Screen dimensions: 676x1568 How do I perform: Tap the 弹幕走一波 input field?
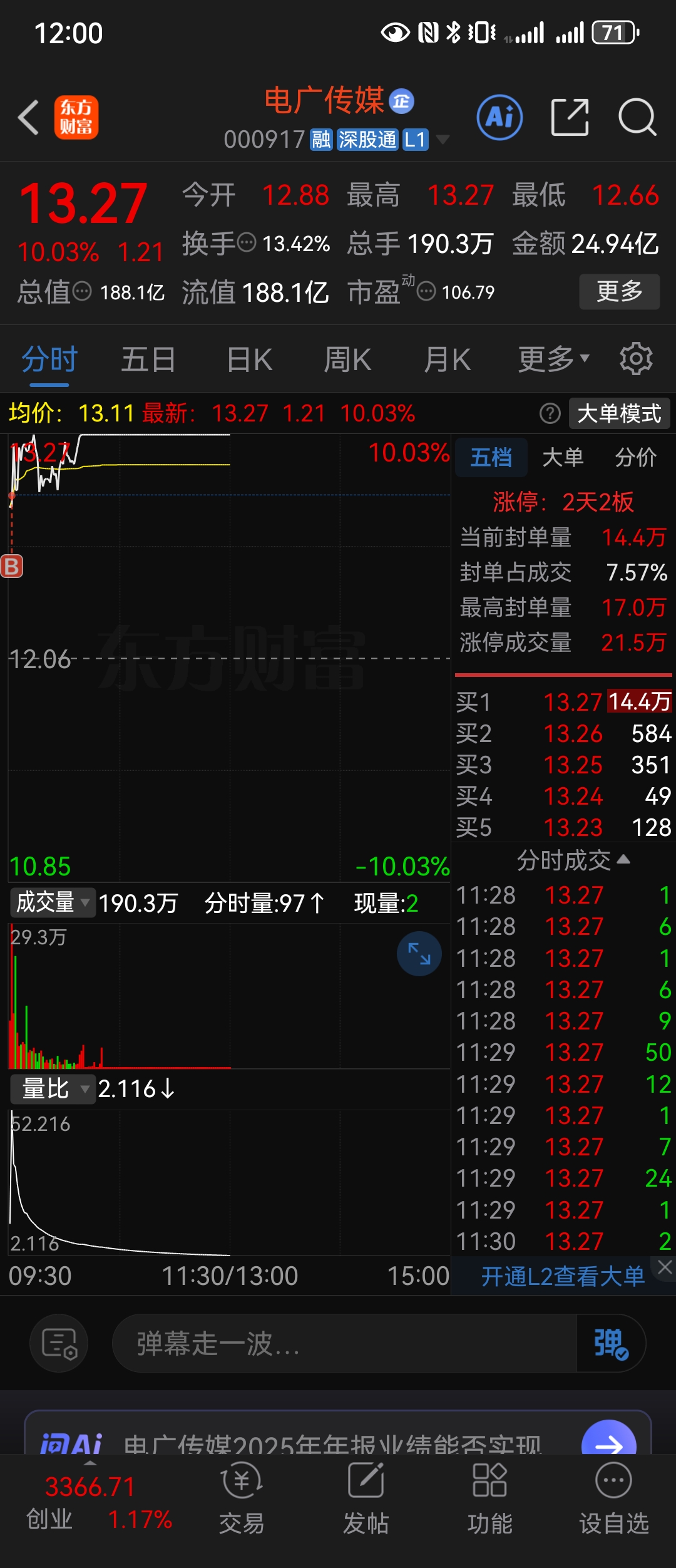[343, 1343]
